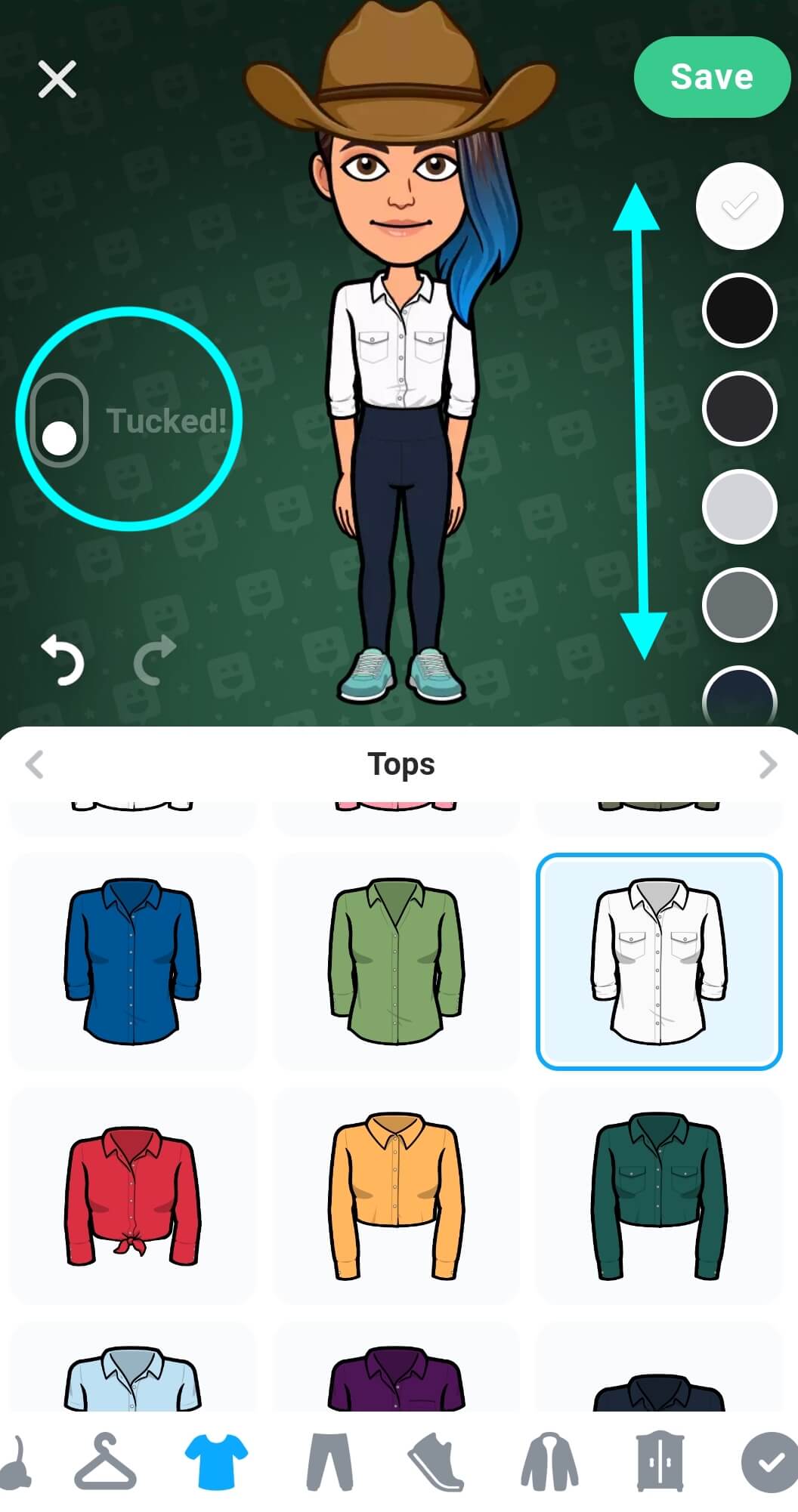Redo the last change

click(x=156, y=660)
